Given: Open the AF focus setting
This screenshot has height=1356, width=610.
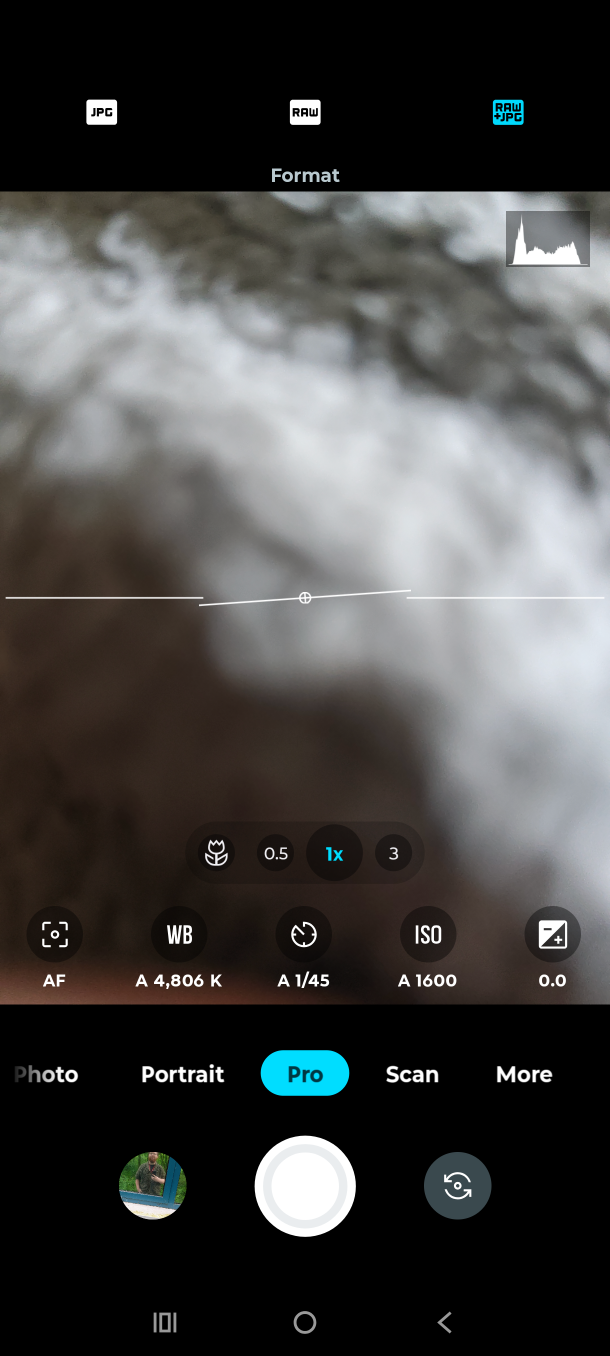Looking at the screenshot, I should coord(55,936).
